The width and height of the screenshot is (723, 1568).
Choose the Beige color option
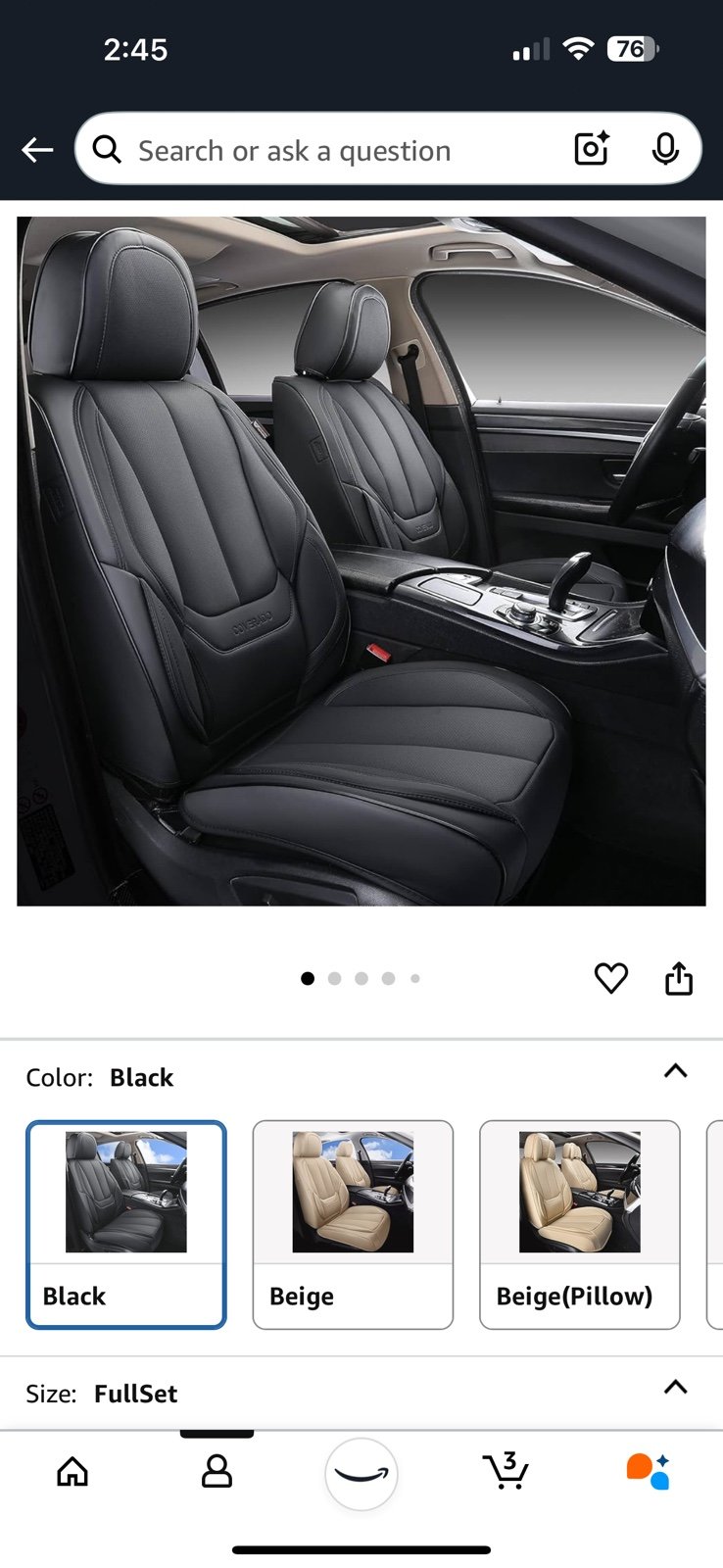353,1225
